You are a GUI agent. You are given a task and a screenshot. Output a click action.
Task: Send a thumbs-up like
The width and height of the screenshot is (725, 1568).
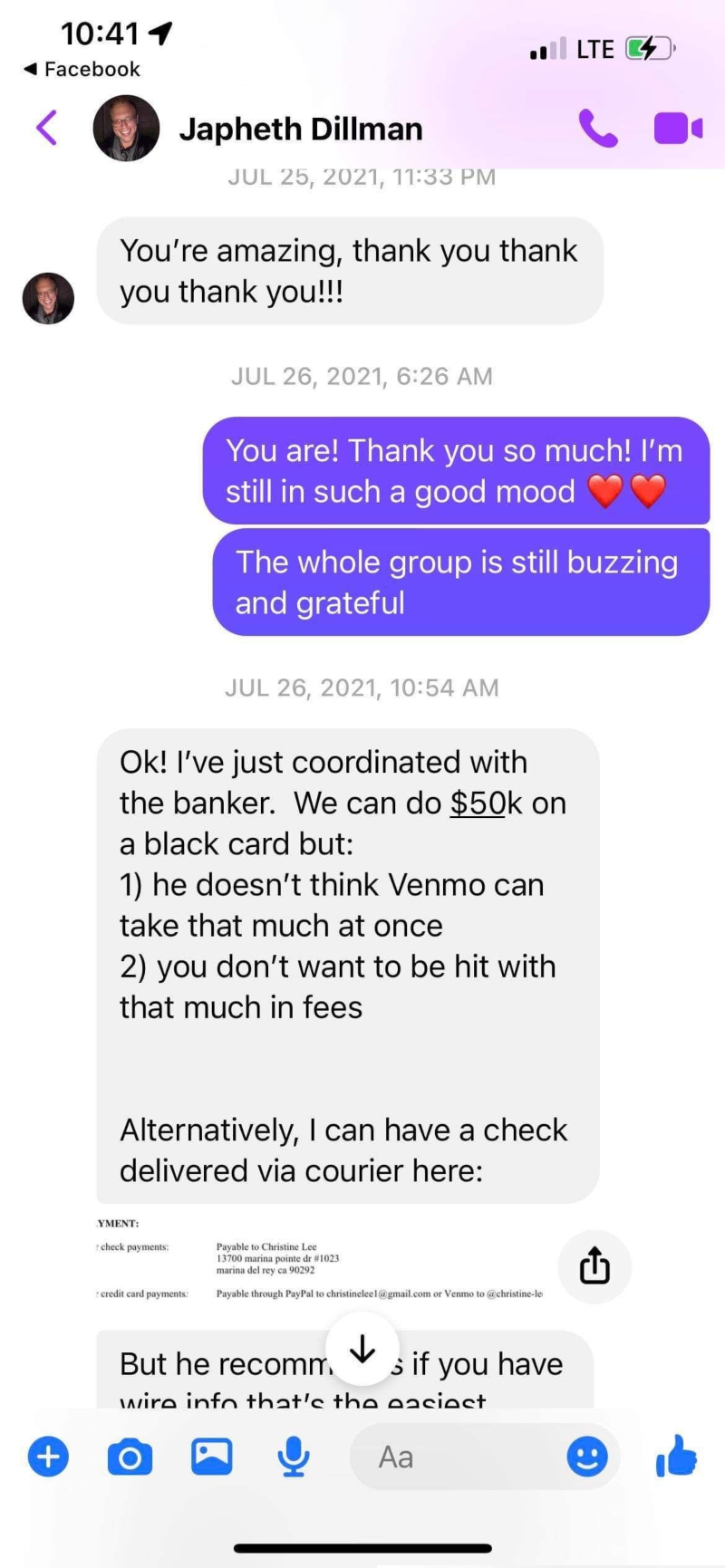click(676, 1456)
